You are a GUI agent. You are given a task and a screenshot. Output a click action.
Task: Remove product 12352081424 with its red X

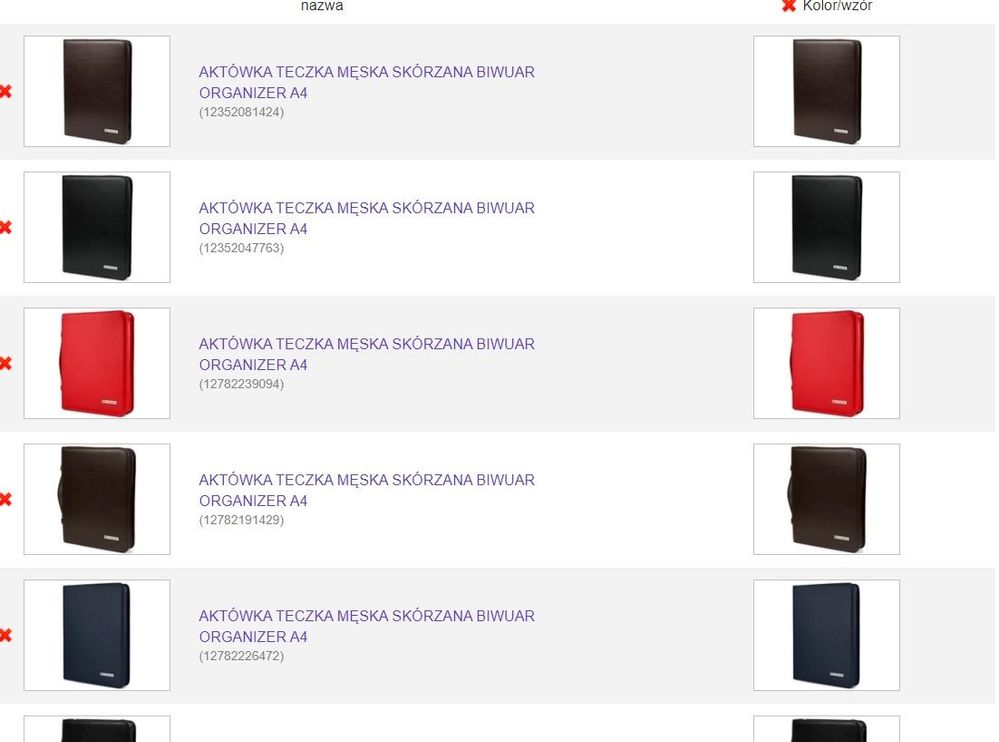[6, 91]
